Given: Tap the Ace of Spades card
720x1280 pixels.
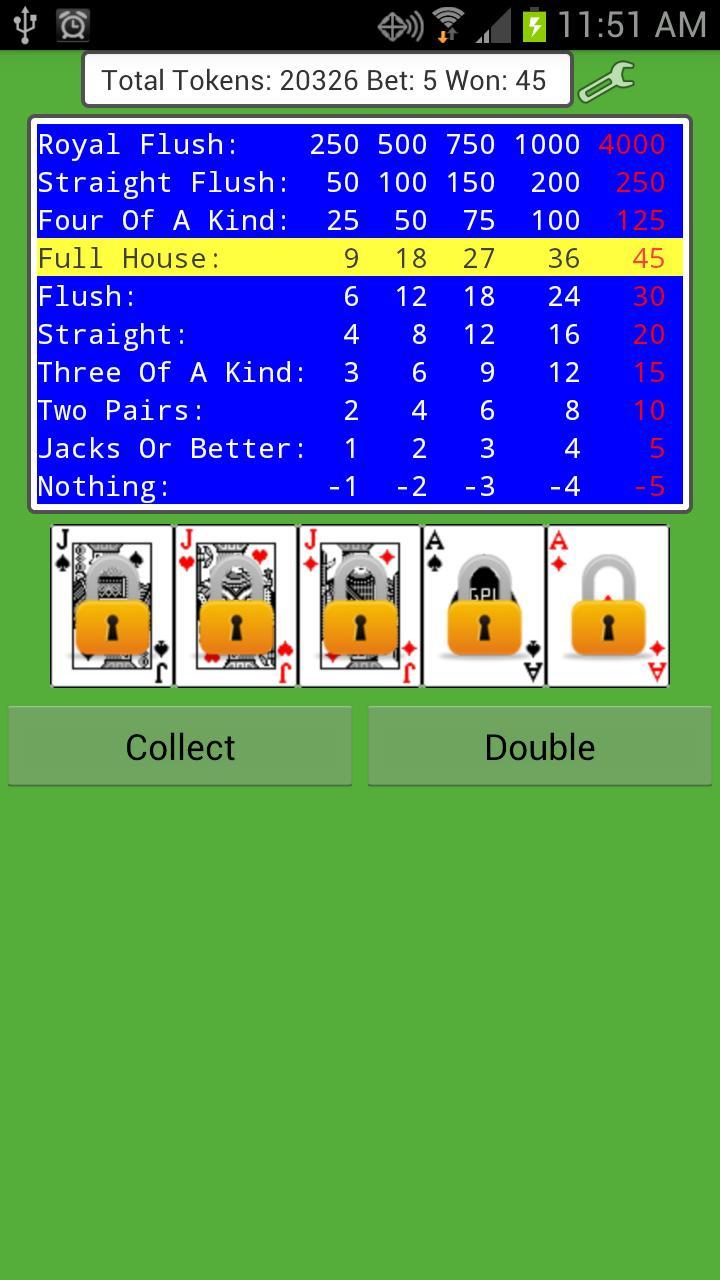Looking at the screenshot, I should pyautogui.click(x=483, y=605).
